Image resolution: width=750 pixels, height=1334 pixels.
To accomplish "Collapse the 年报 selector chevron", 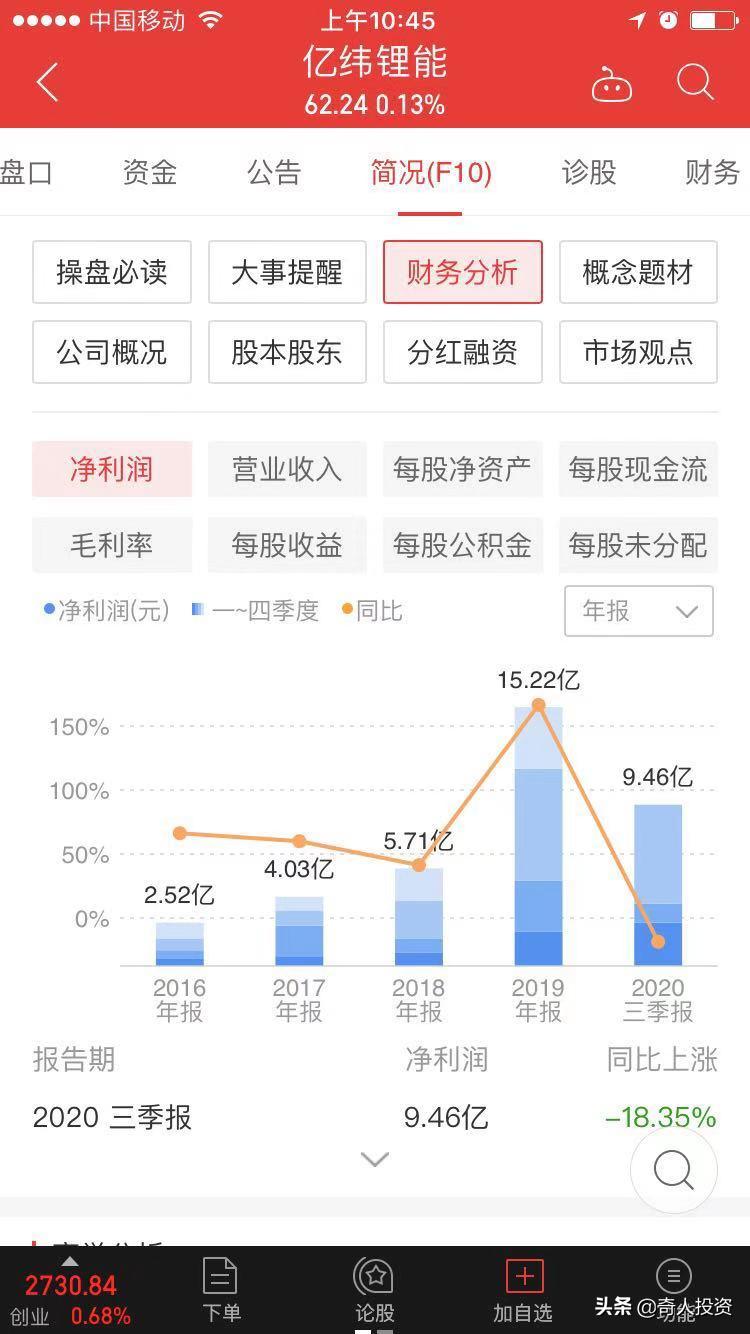I will pyautogui.click(x=686, y=613).
